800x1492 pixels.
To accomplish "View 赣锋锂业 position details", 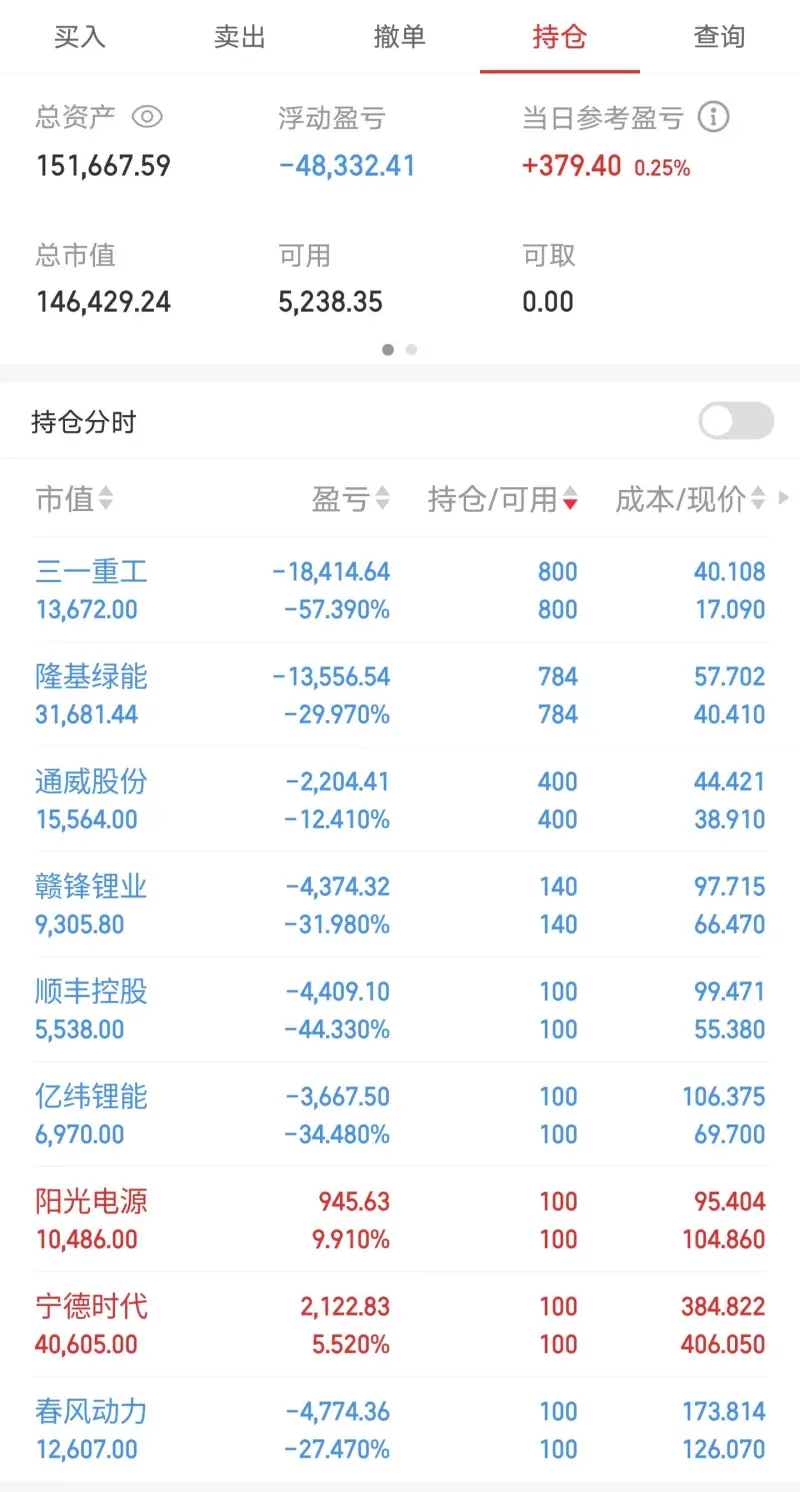I will click(400, 905).
